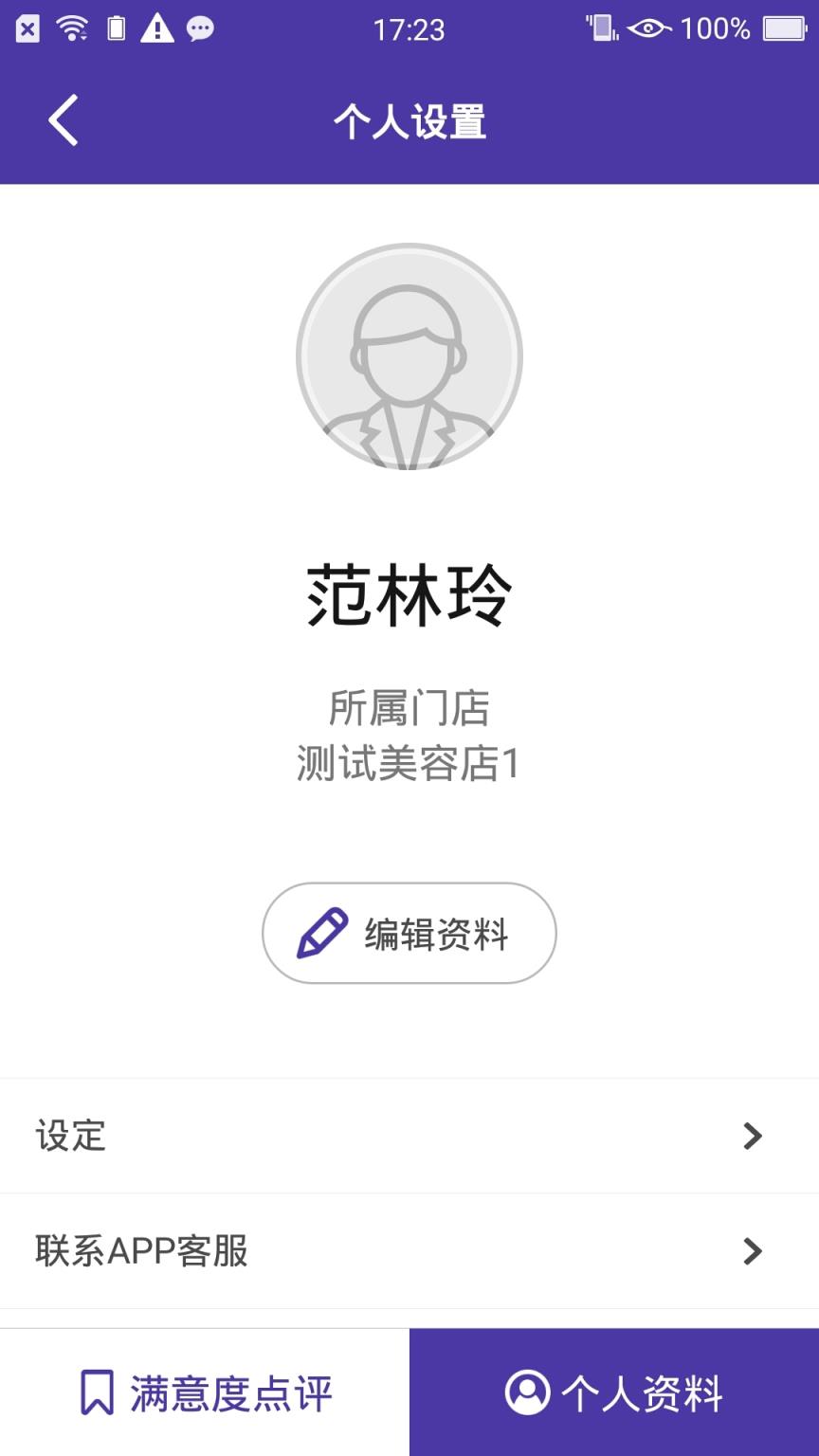Switch to the 个人资料 tab

[x=613, y=1393]
